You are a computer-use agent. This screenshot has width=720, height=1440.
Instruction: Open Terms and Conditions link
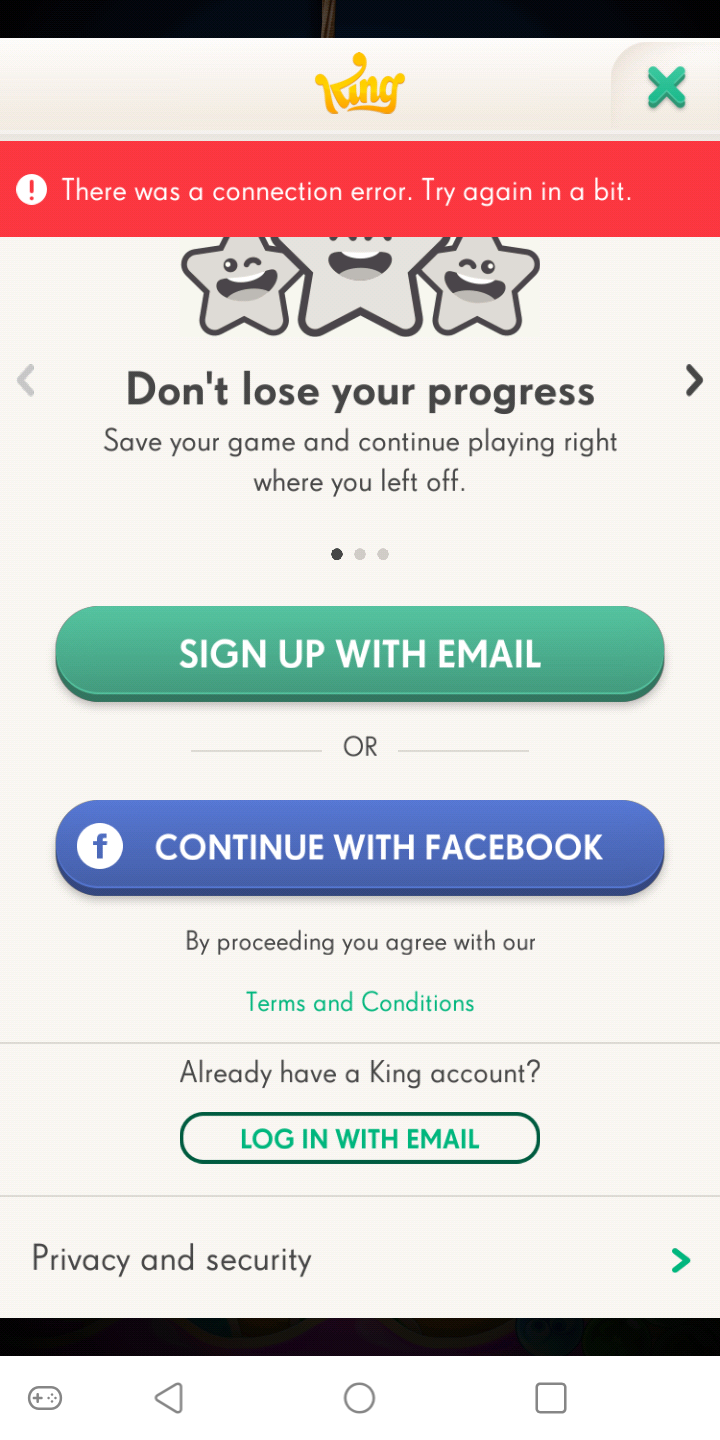[360, 1002]
